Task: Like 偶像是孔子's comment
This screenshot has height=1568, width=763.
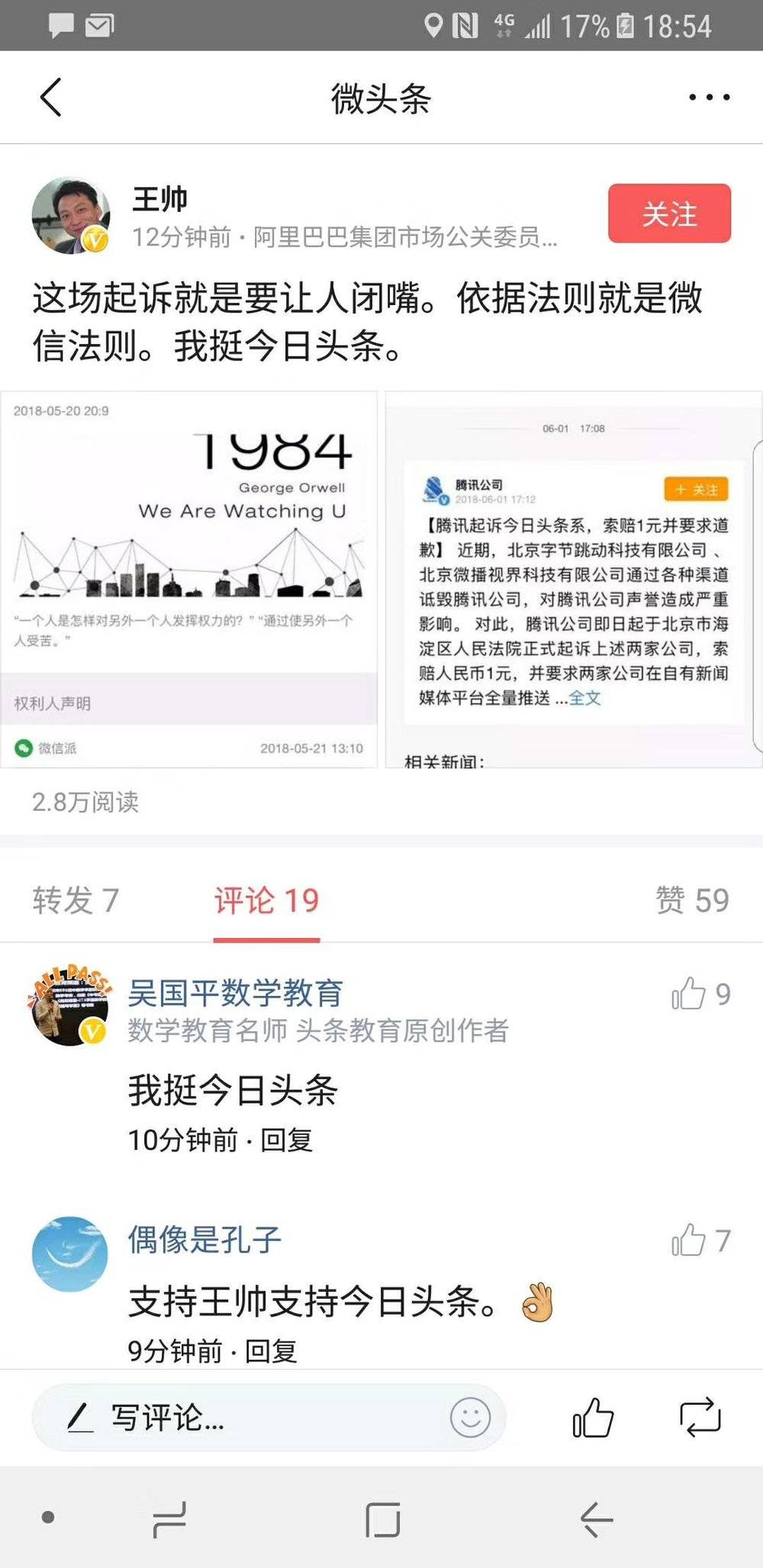Action: coord(700,1241)
